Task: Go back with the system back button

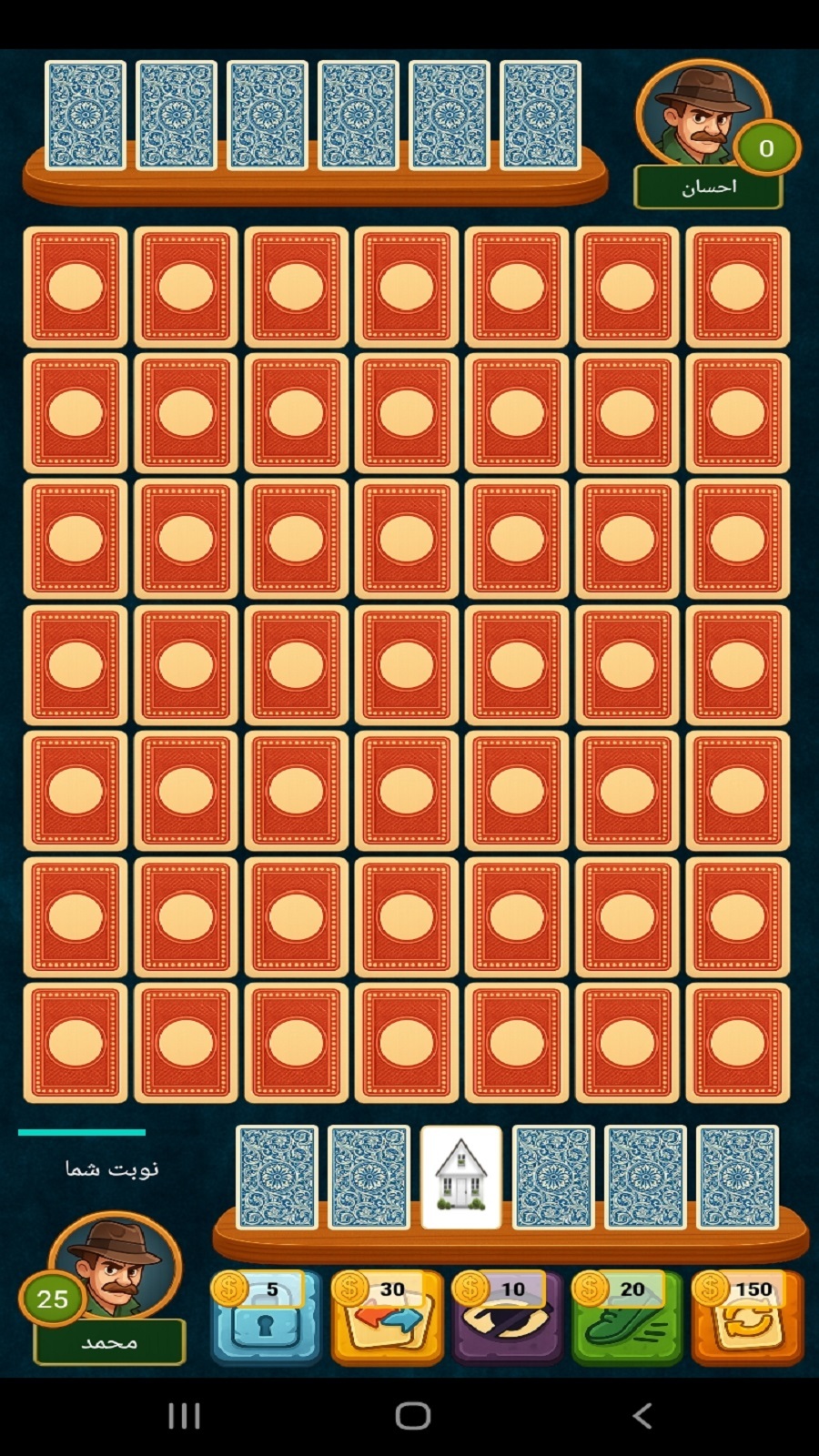Action: (642, 1416)
